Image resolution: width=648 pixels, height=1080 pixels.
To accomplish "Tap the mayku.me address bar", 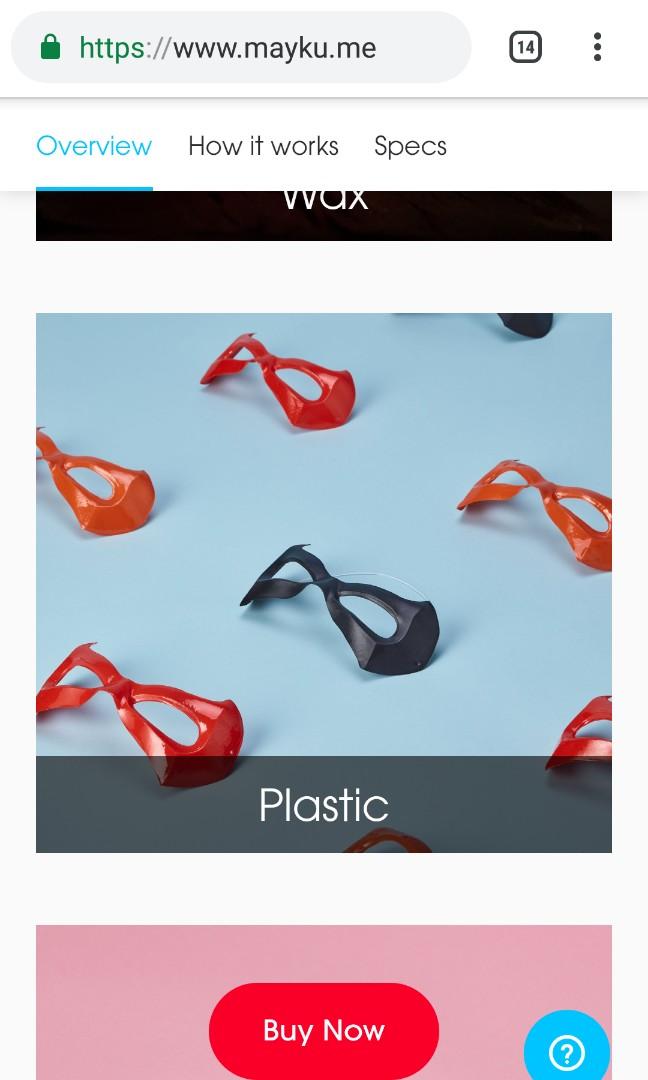I will pos(240,47).
